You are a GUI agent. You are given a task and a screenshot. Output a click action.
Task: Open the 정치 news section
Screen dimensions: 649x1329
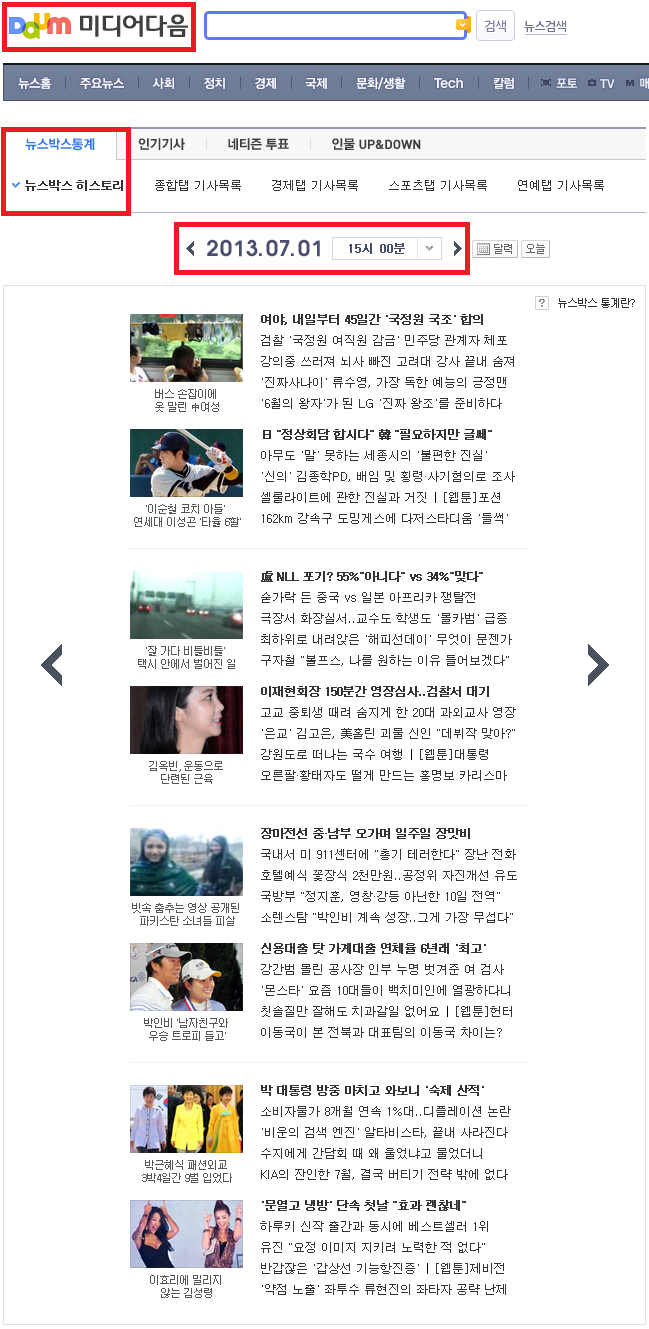click(214, 84)
